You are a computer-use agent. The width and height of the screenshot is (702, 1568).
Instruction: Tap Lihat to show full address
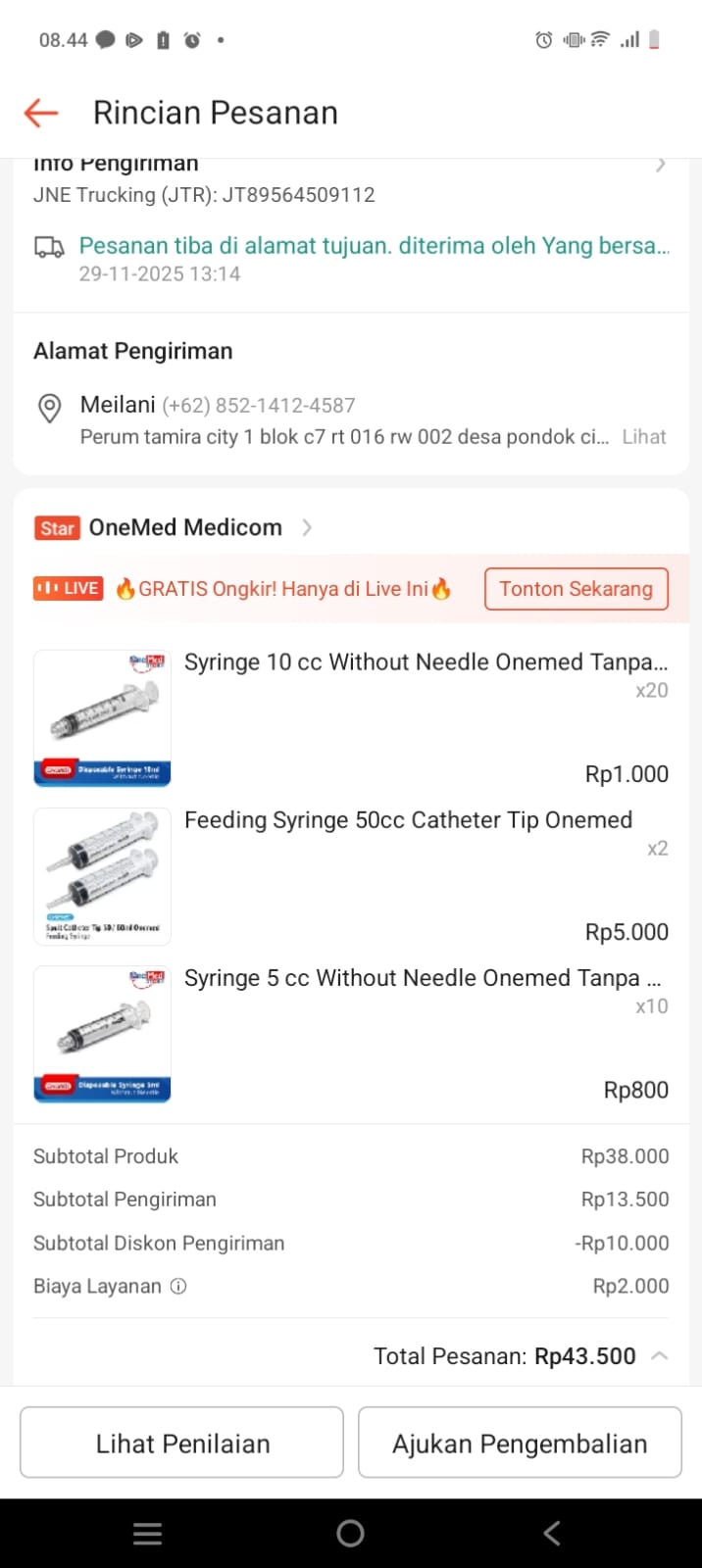pyautogui.click(x=644, y=437)
